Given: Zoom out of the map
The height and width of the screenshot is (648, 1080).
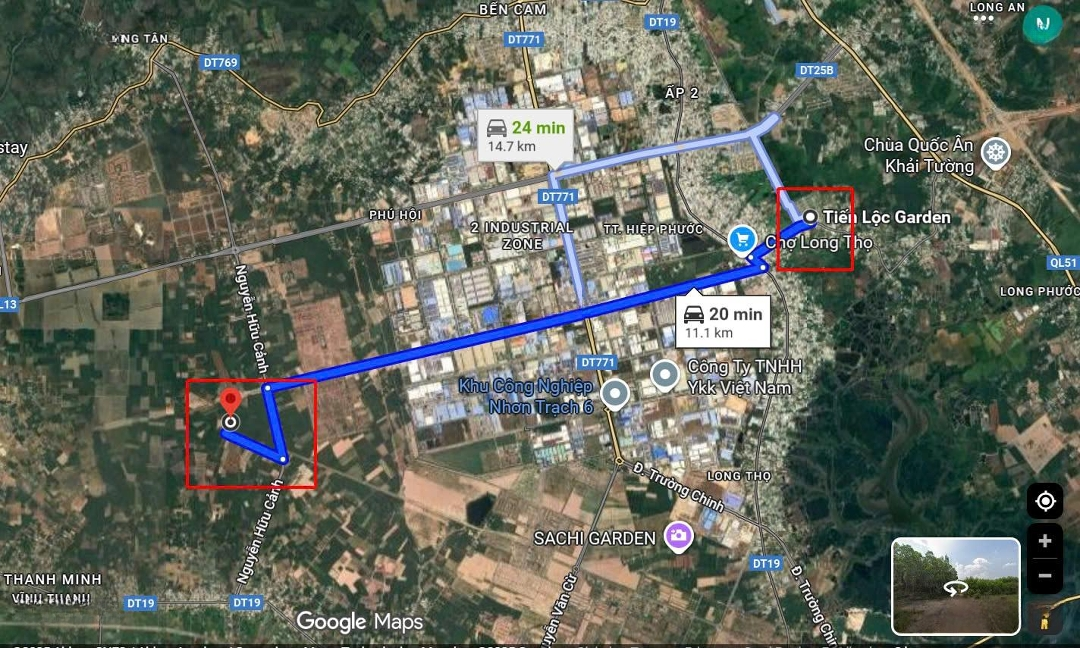Looking at the screenshot, I should 1045,576.
